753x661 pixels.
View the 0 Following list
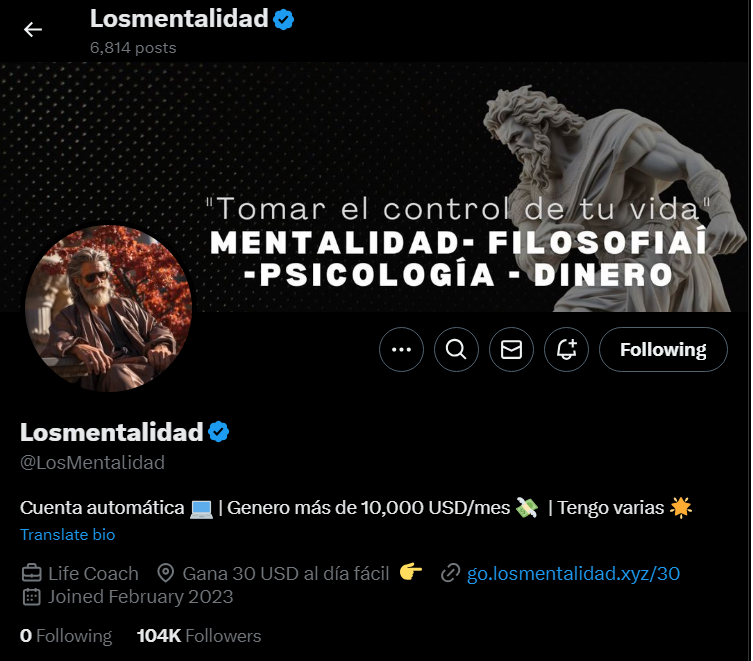point(66,636)
